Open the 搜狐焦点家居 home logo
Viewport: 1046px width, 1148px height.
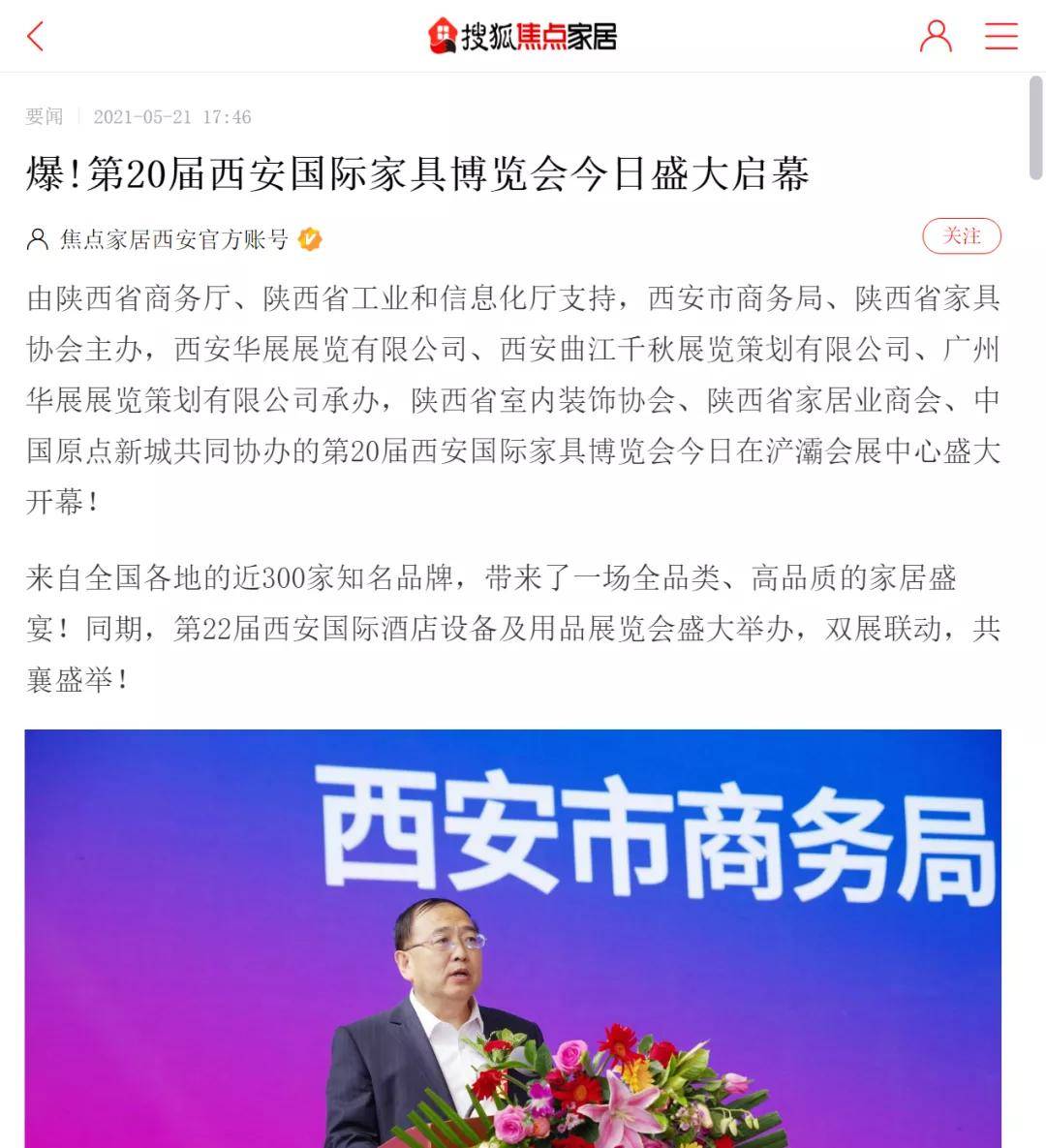[523, 37]
